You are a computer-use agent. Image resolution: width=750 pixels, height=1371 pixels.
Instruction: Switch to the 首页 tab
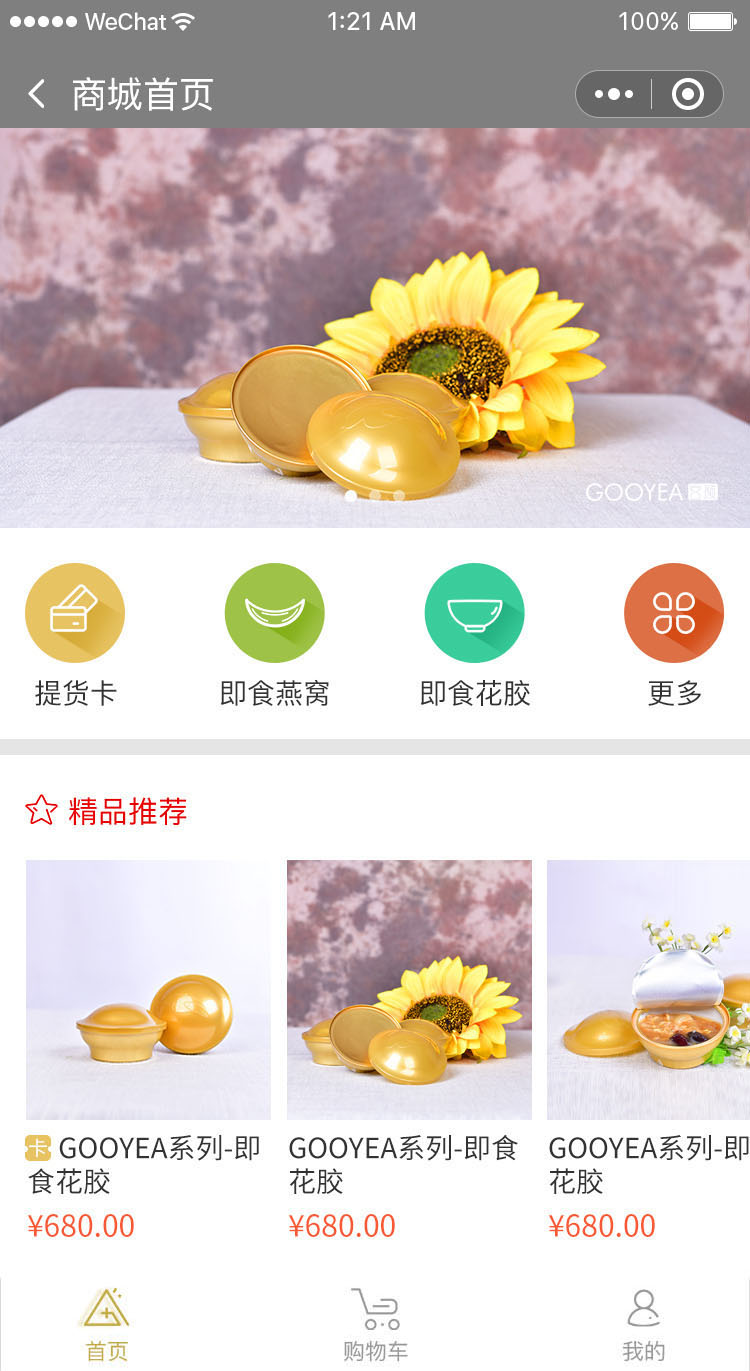pyautogui.click(x=107, y=1324)
